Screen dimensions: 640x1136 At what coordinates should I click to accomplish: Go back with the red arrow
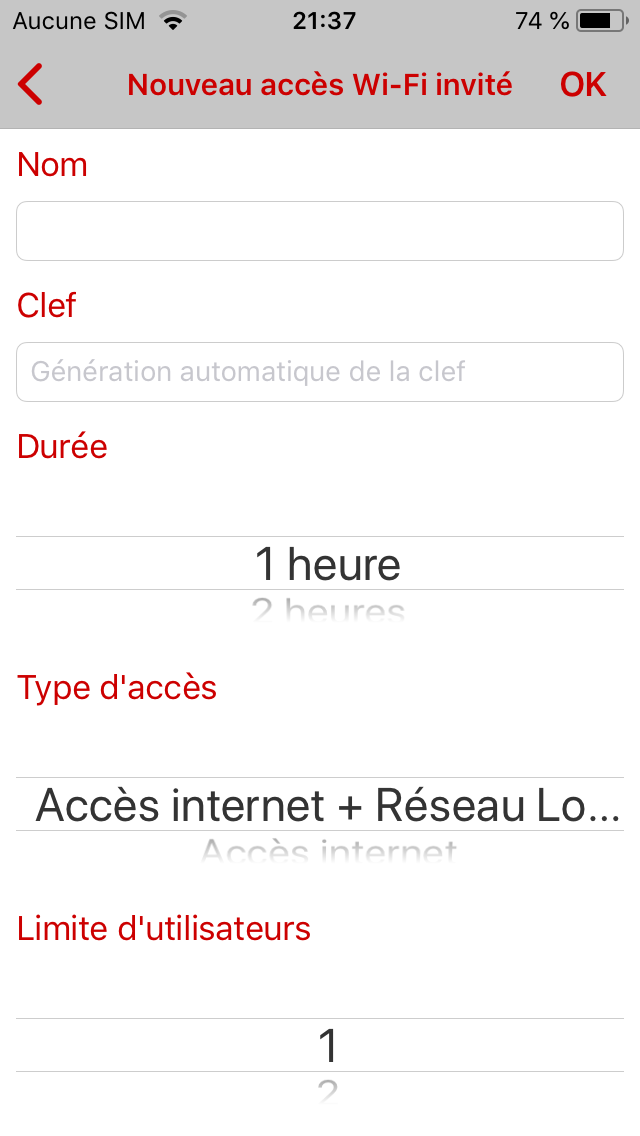coord(31,85)
